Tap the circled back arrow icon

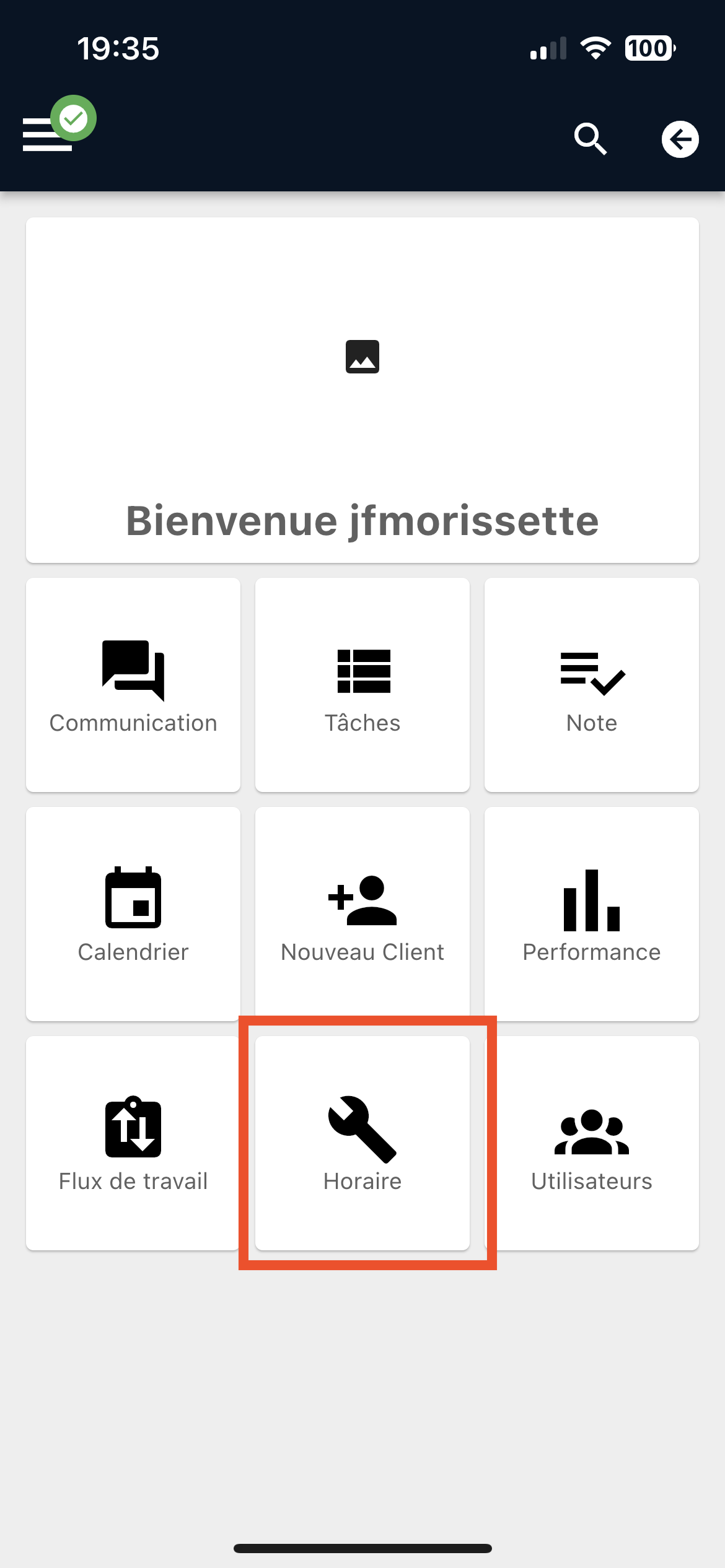coord(680,139)
